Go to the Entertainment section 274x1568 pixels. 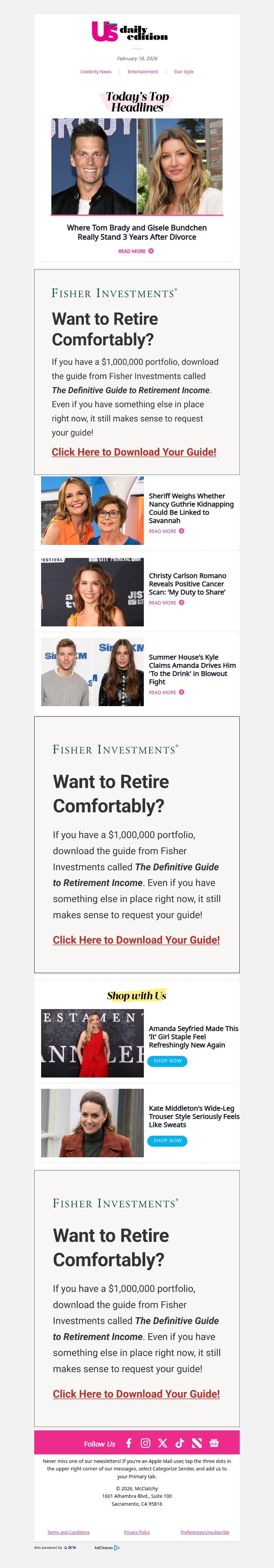coord(142,72)
